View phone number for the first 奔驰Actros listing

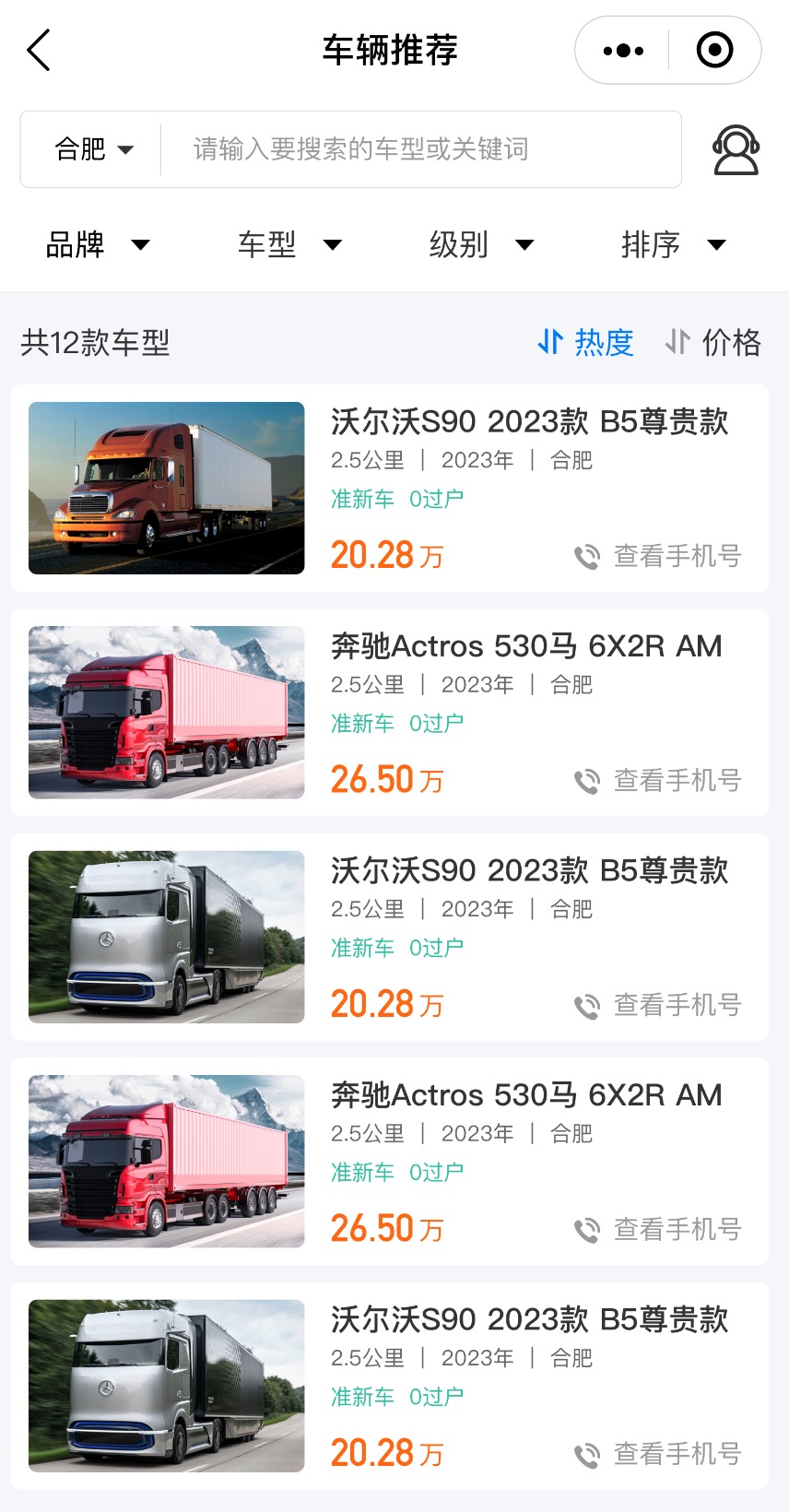click(658, 781)
